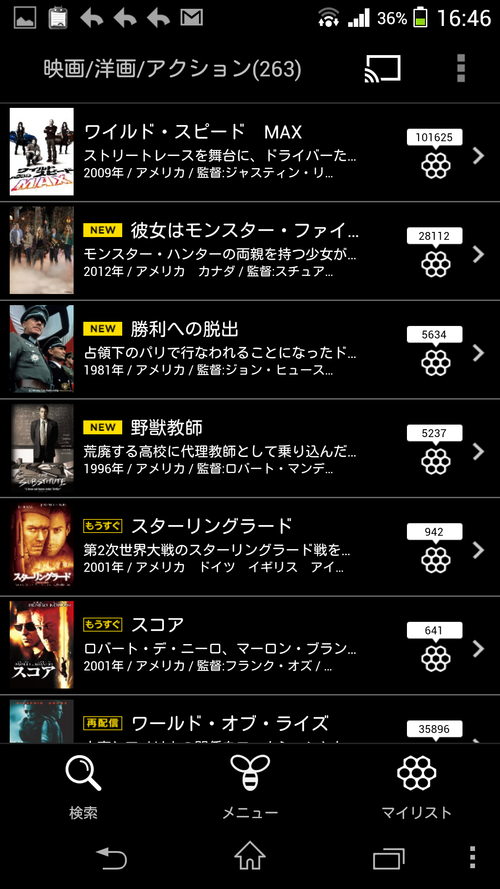Go back using system back button

pos(111,857)
